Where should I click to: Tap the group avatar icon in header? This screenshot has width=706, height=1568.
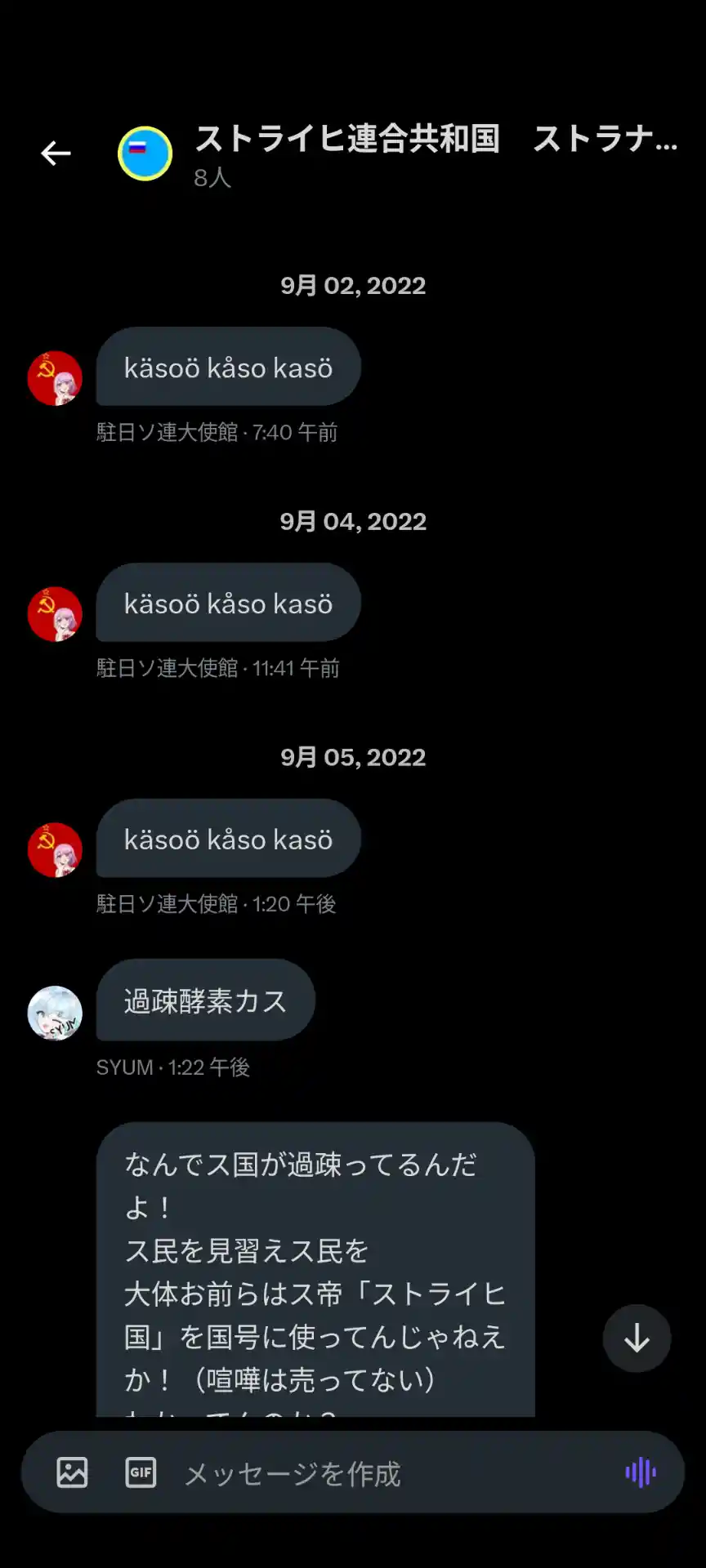coord(145,154)
